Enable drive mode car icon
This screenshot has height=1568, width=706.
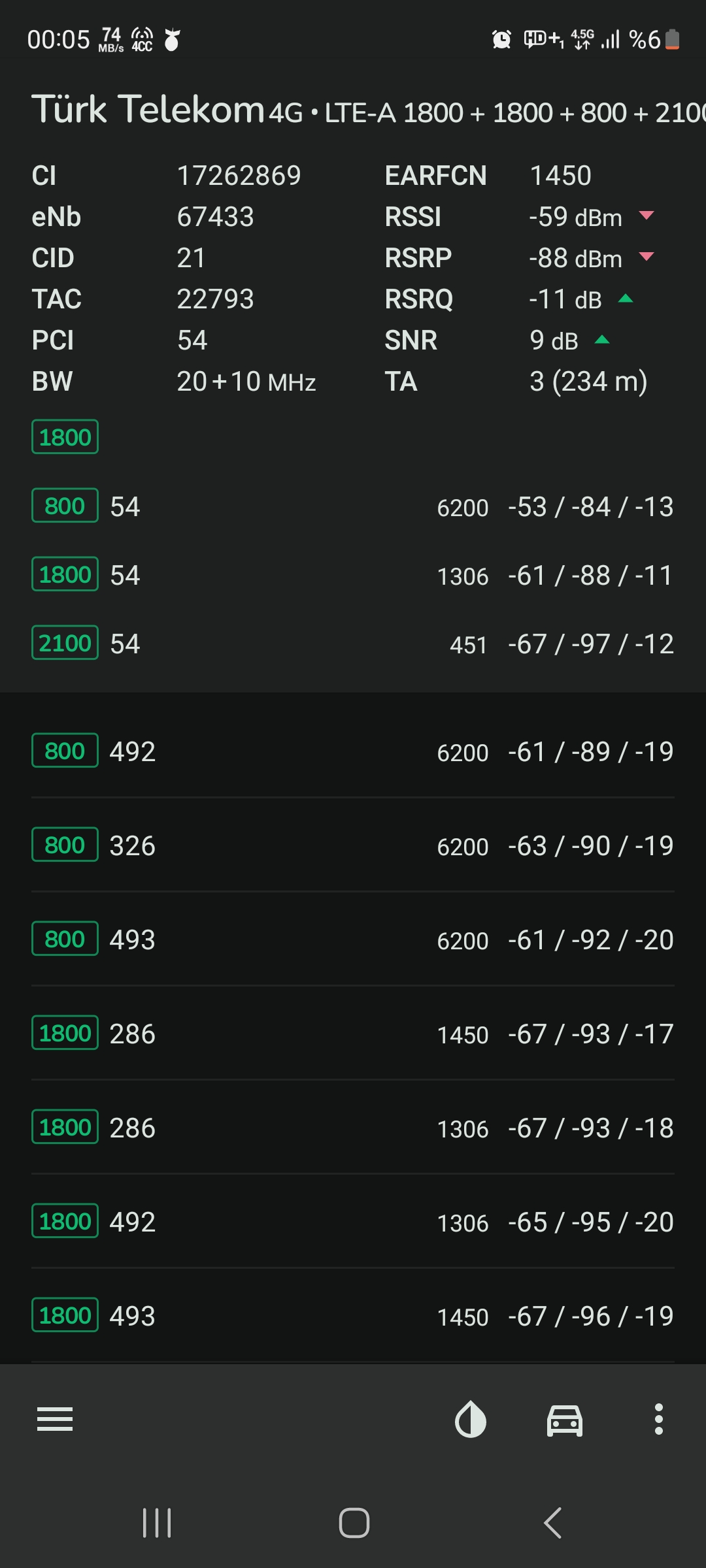[565, 1420]
